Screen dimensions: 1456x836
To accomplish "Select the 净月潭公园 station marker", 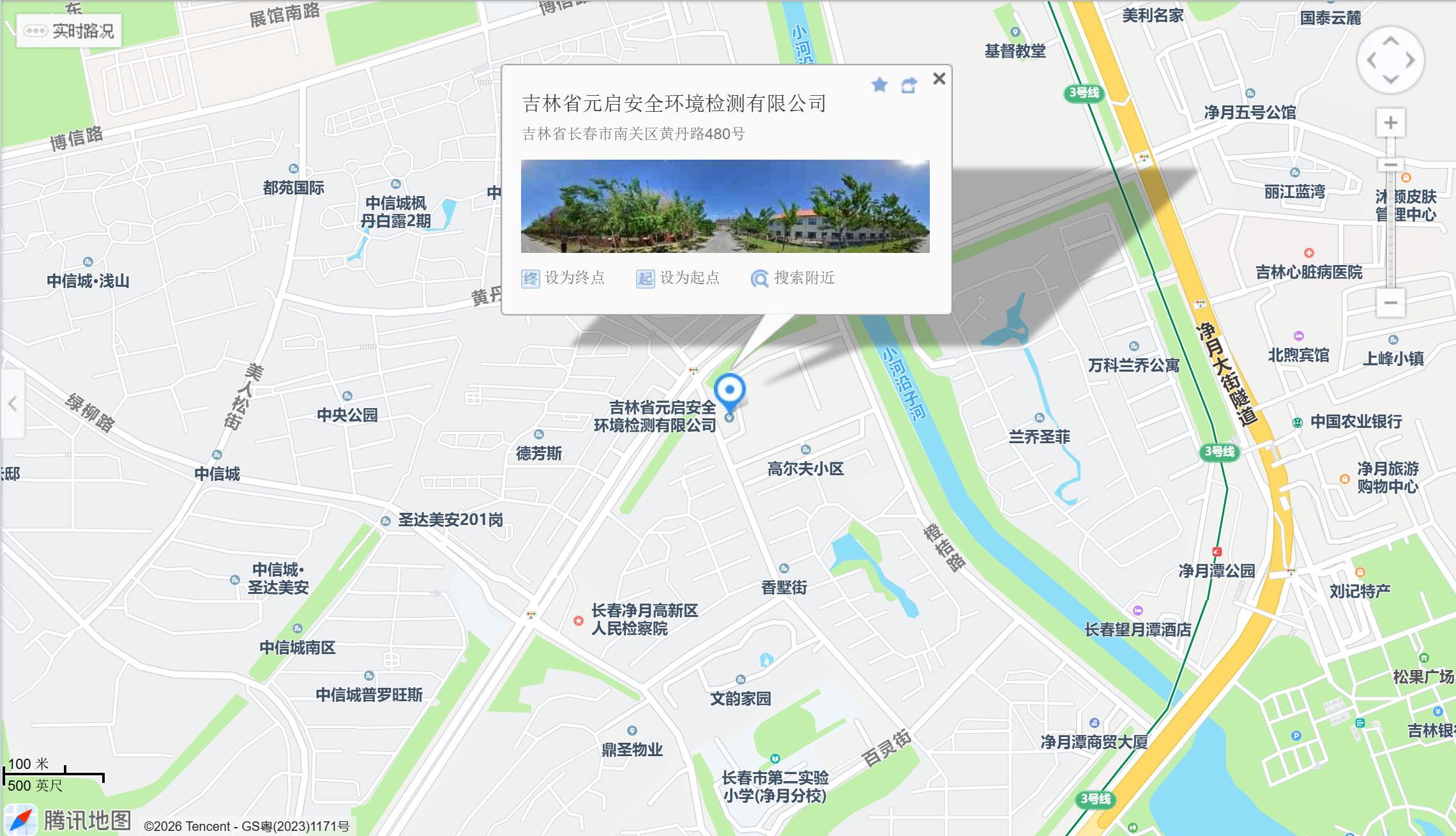I will click(x=1217, y=552).
